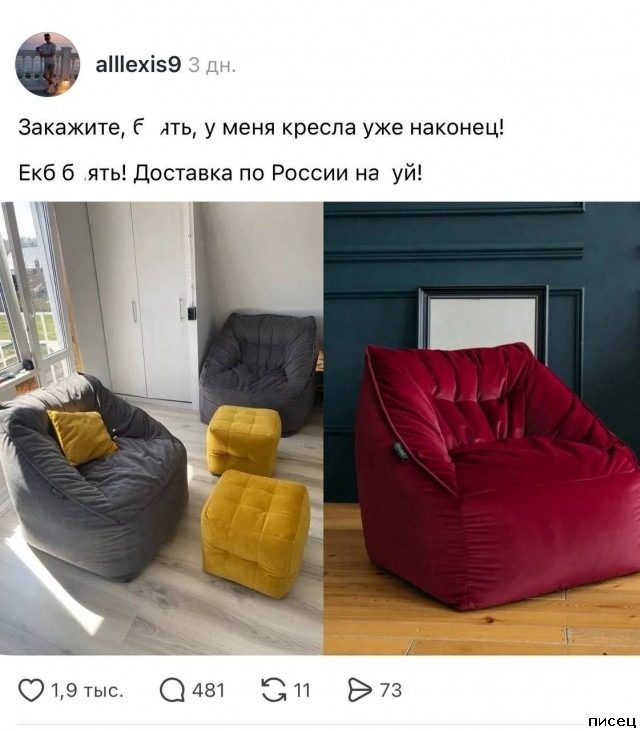View the red armchair photo
This screenshot has width=640, height=731.
tap(481, 428)
